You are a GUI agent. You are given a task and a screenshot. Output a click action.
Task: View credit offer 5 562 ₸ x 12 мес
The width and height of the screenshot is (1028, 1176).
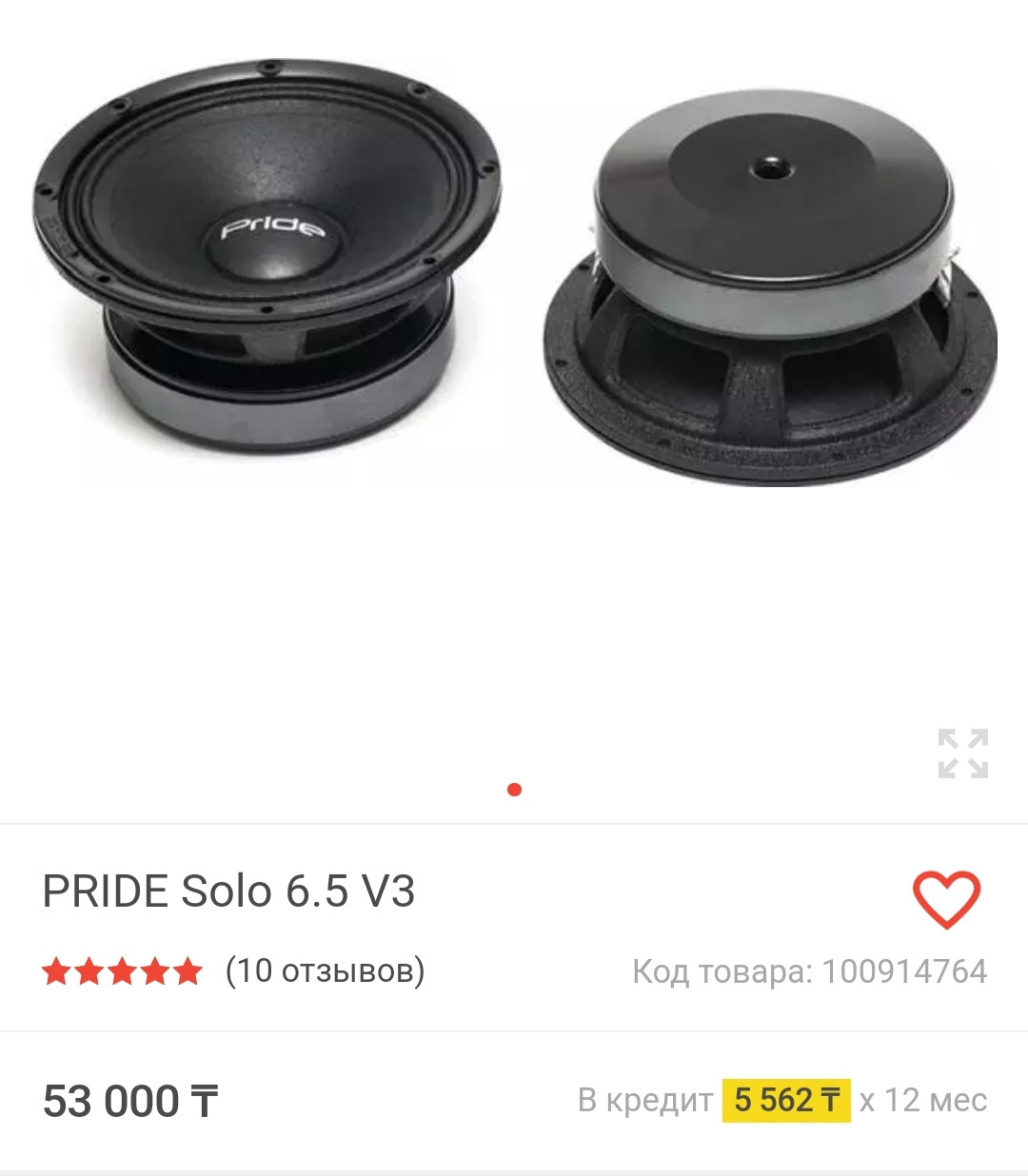click(x=785, y=1101)
